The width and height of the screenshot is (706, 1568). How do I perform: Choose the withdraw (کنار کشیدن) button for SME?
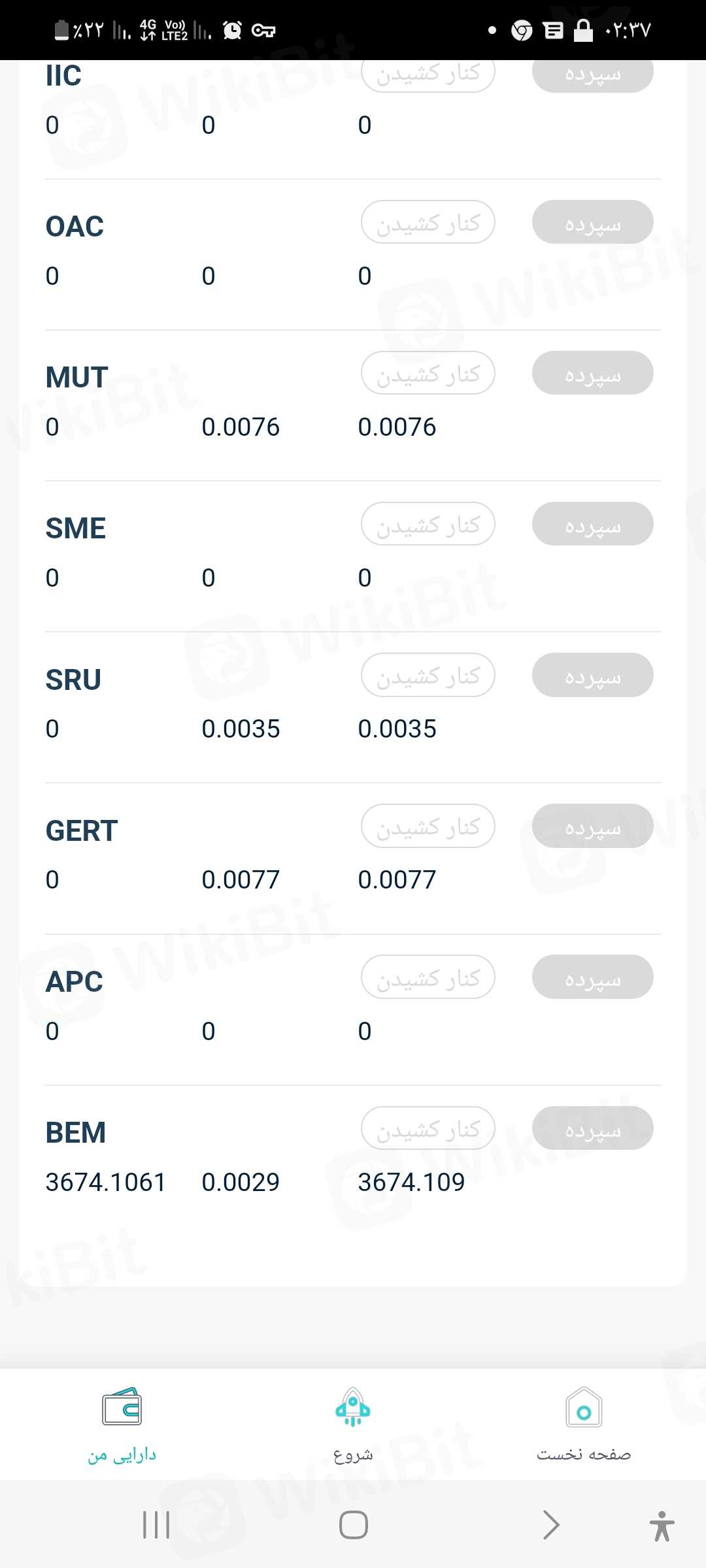coord(428,524)
